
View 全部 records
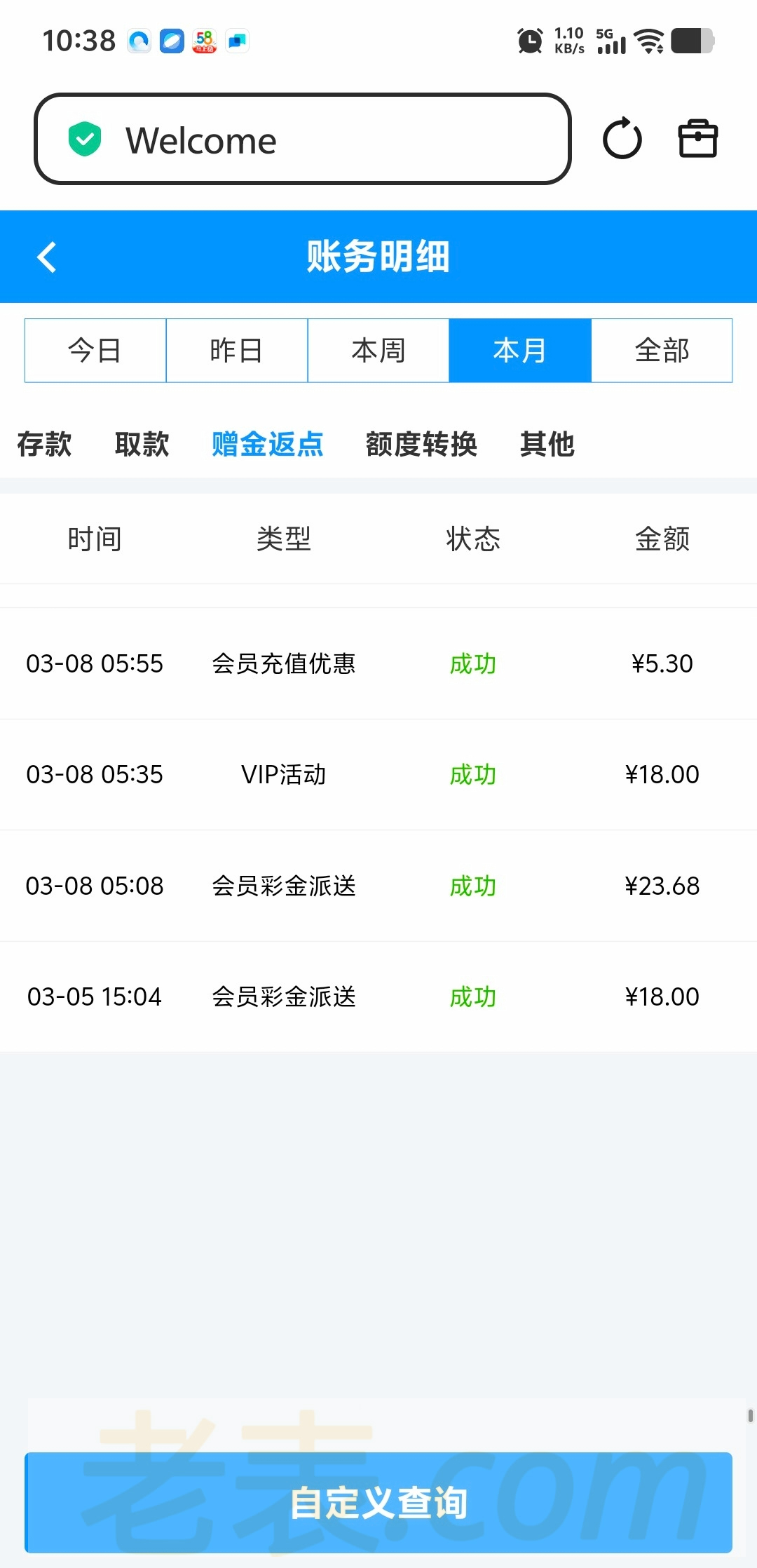(662, 351)
